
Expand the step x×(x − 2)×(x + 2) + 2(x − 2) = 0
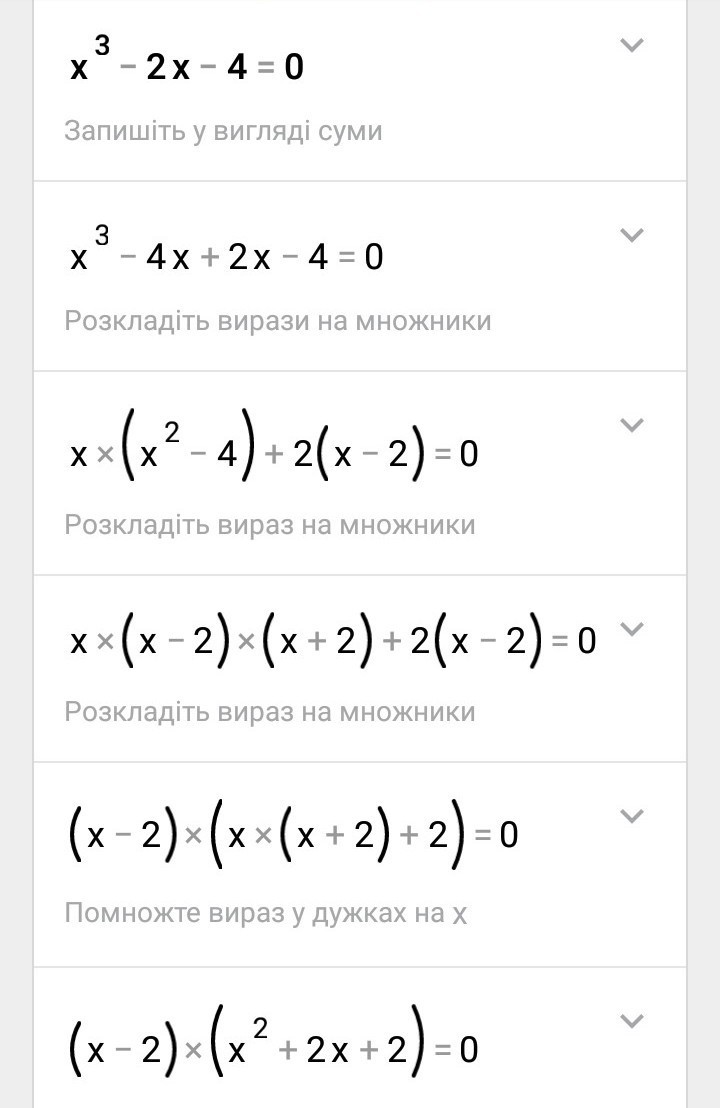(631, 629)
